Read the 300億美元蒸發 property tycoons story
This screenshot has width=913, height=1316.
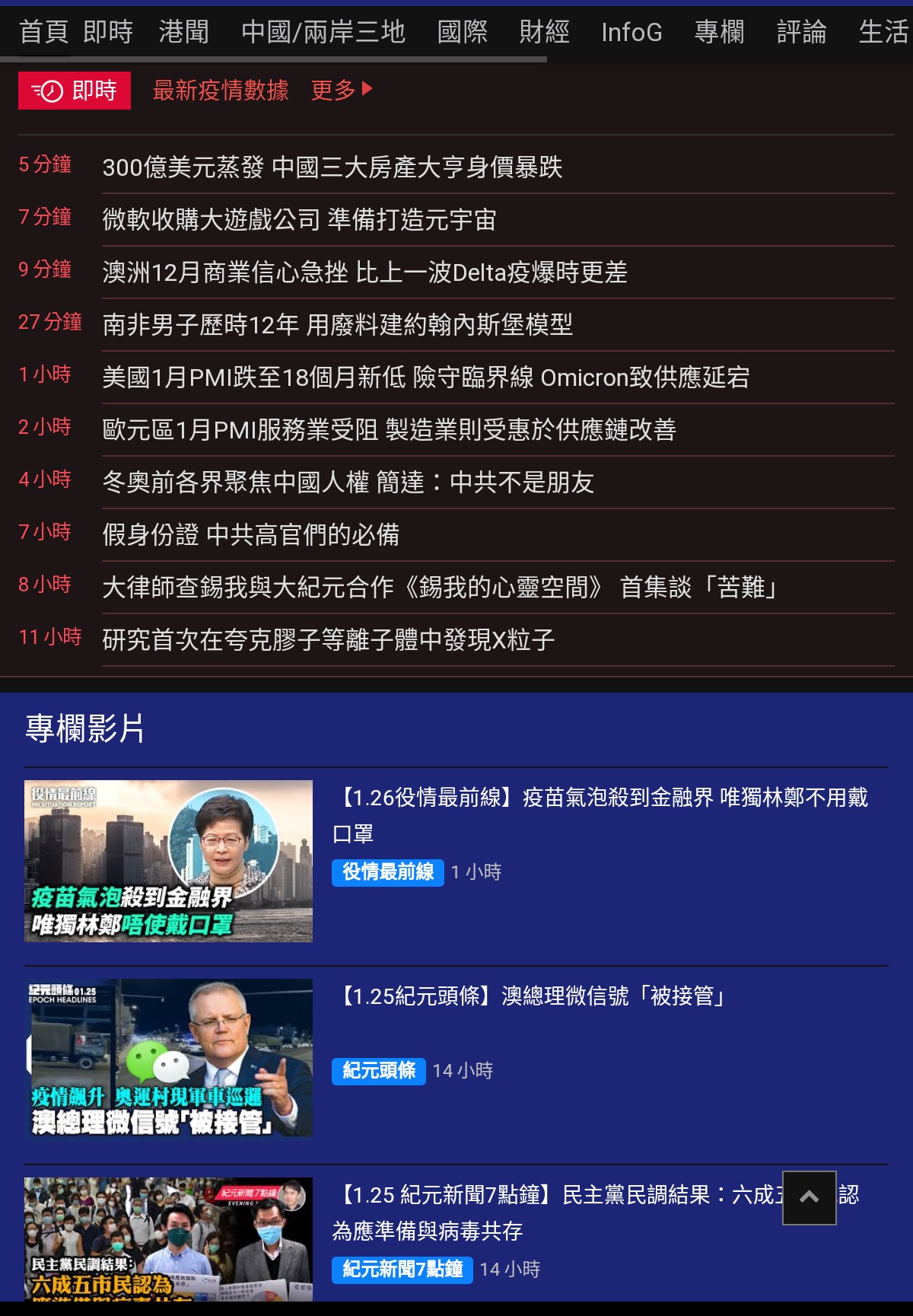pyautogui.click(x=332, y=167)
